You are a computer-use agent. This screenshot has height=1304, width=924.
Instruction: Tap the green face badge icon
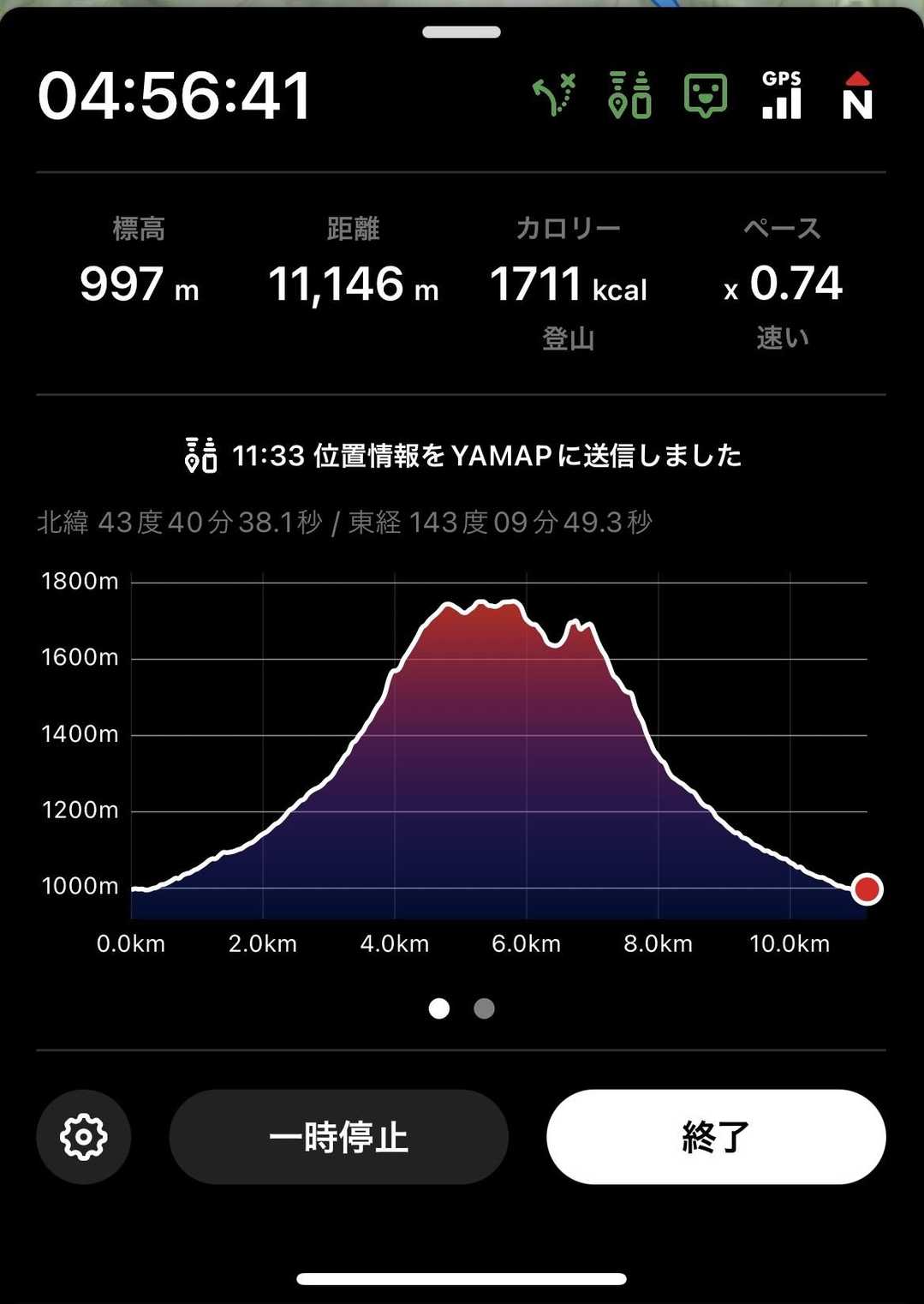tap(705, 95)
